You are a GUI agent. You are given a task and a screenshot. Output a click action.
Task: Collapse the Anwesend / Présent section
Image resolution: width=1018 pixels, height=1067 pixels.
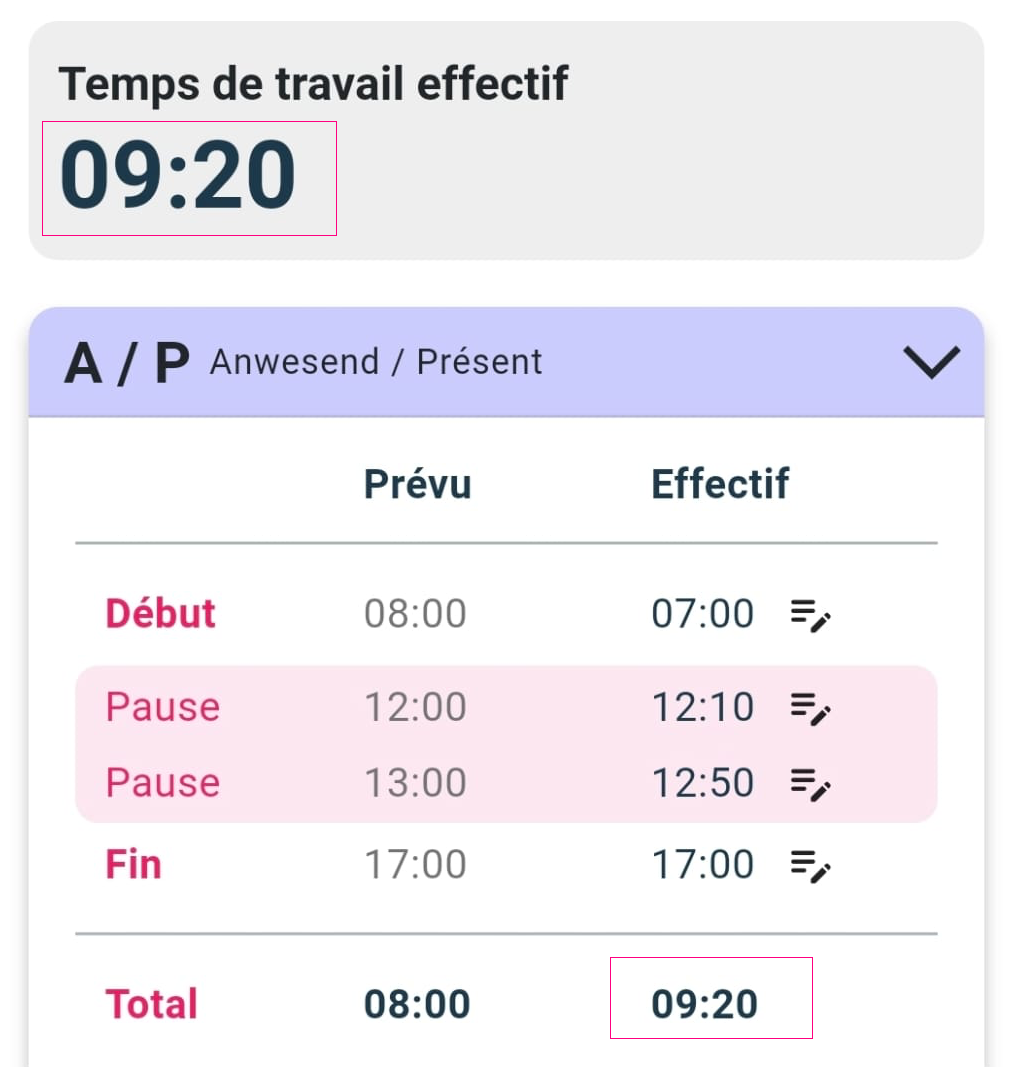tap(931, 362)
